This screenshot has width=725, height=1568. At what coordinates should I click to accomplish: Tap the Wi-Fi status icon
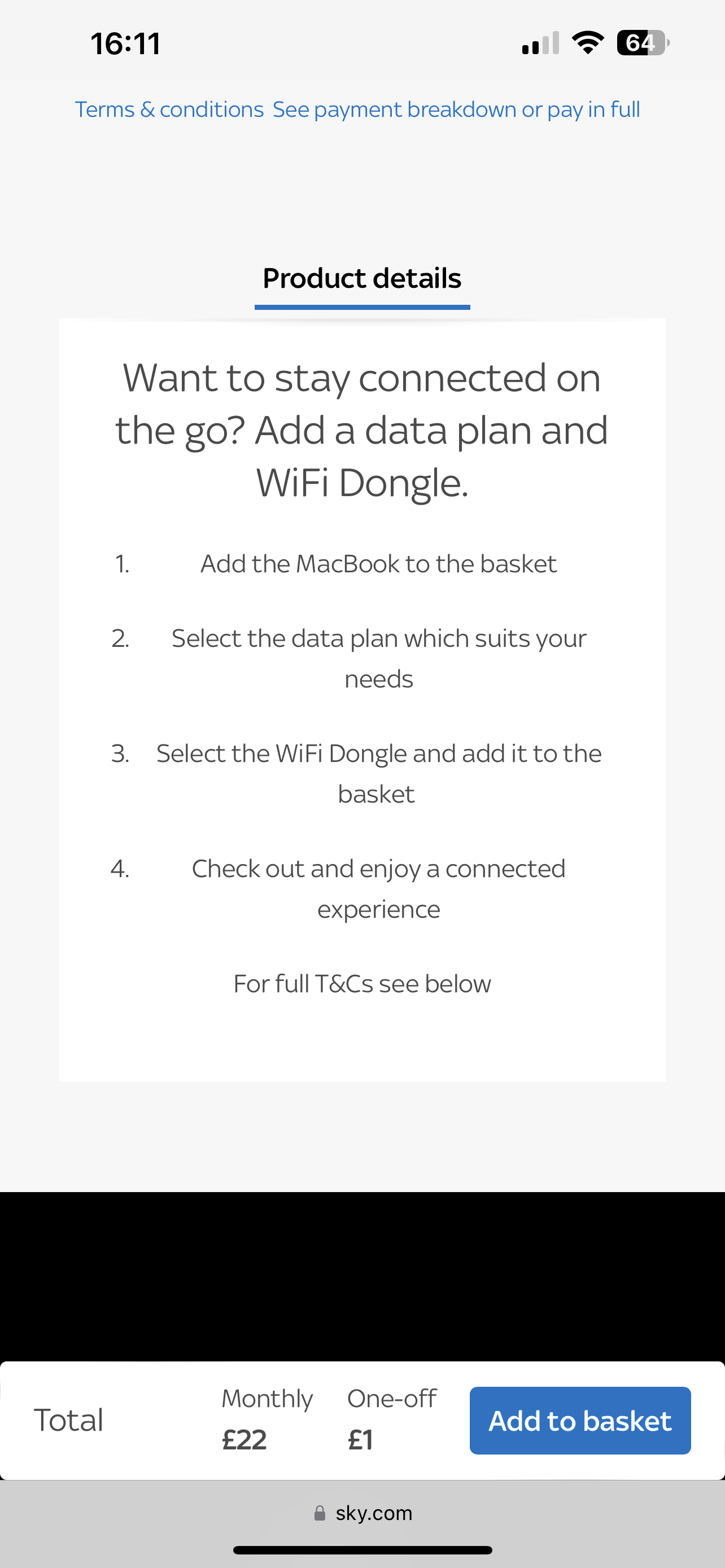pyautogui.click(x=588, y=41)
